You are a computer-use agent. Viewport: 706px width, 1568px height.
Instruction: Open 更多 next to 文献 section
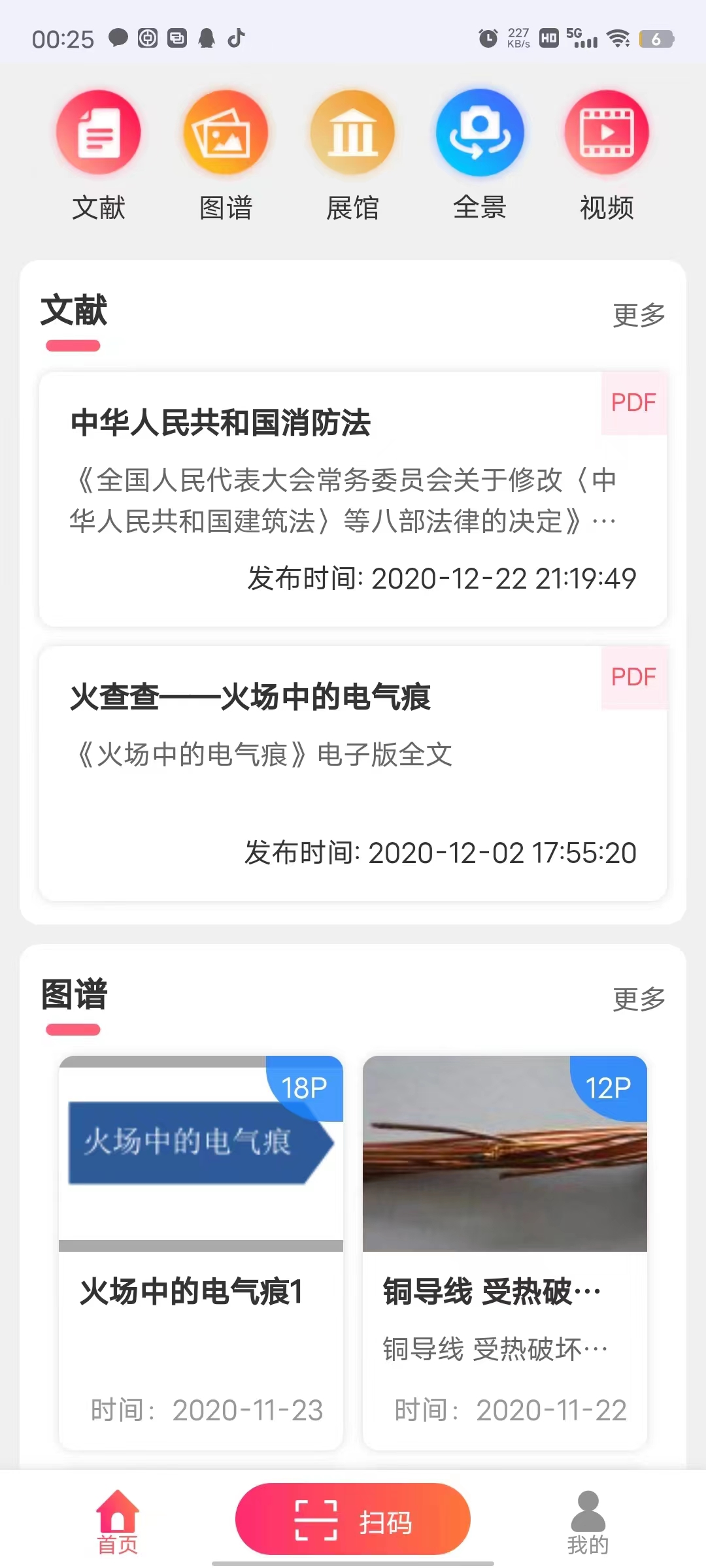click(639, 316)
